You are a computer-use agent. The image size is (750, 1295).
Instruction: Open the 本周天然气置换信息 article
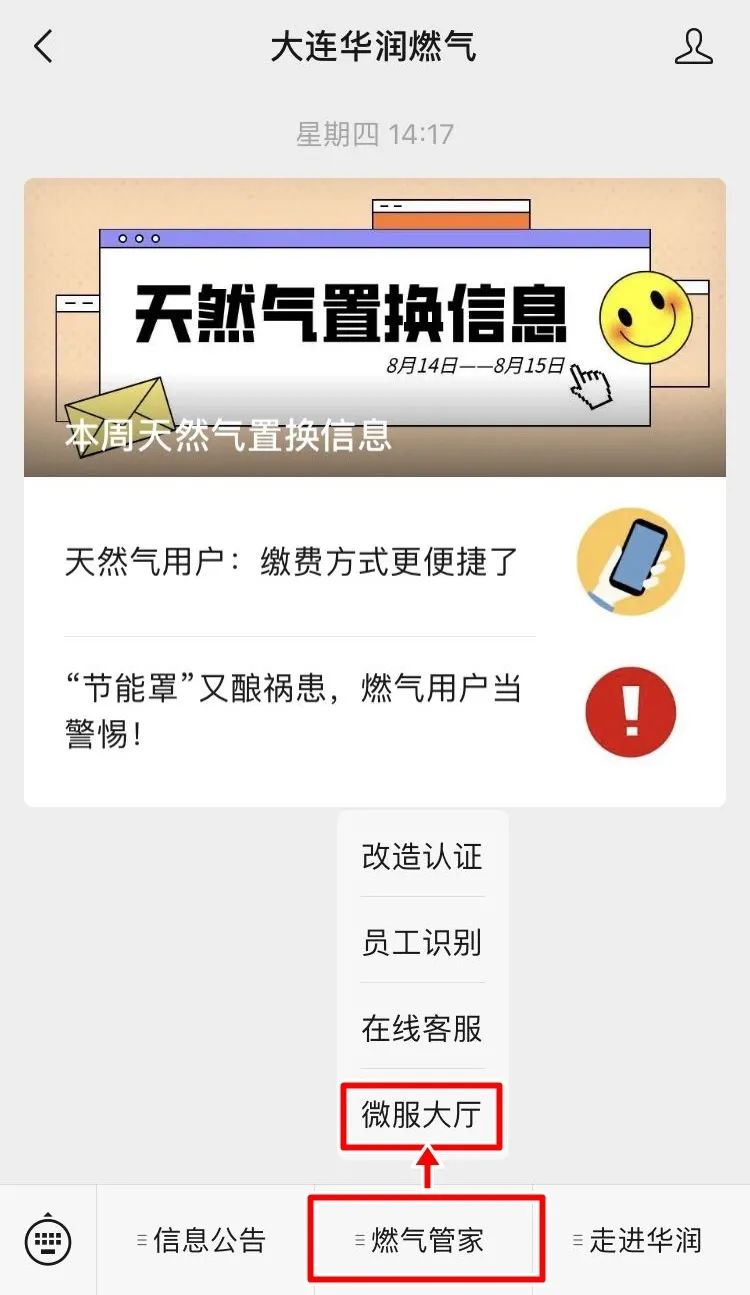click(375, 327)
